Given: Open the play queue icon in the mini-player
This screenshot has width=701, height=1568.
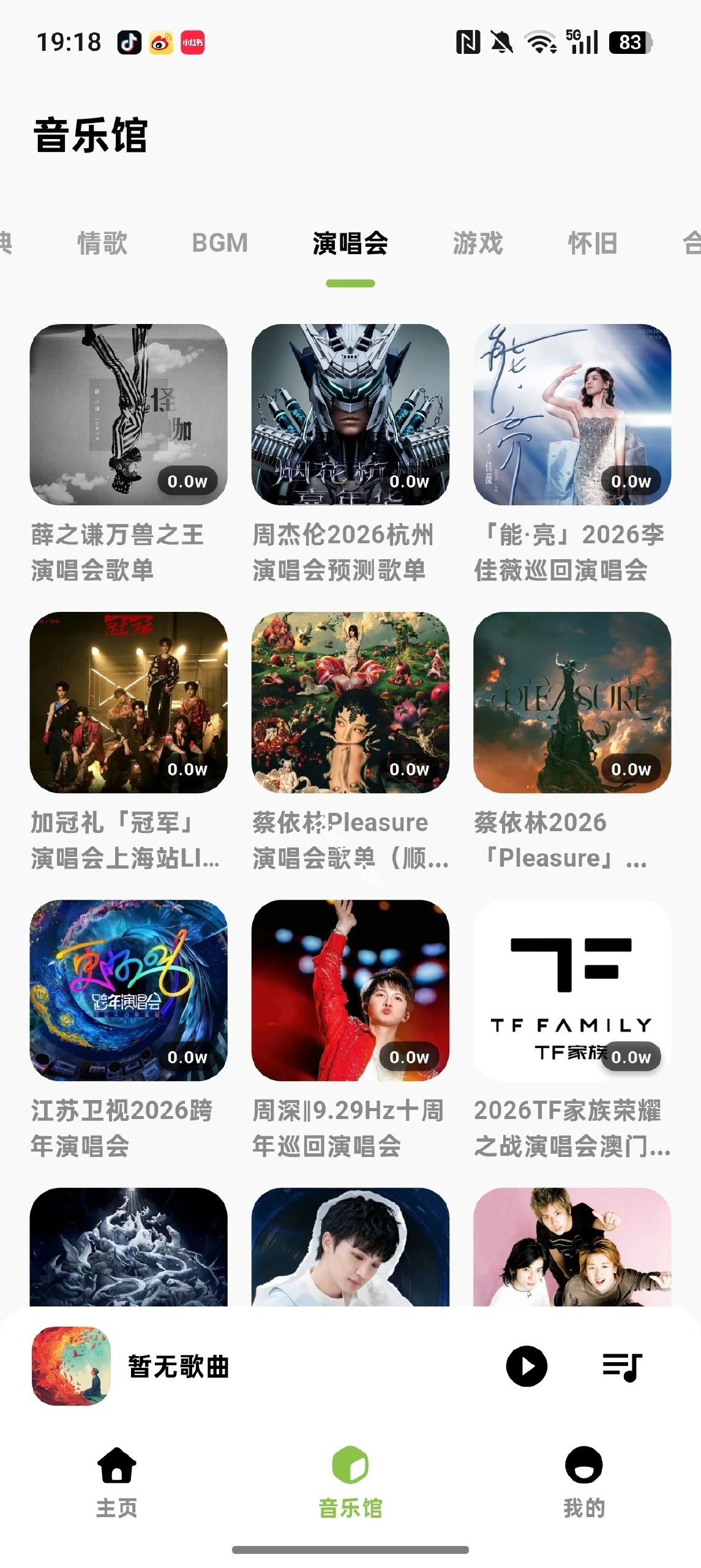Looking at the screenshot, I should pos(623,1366).
